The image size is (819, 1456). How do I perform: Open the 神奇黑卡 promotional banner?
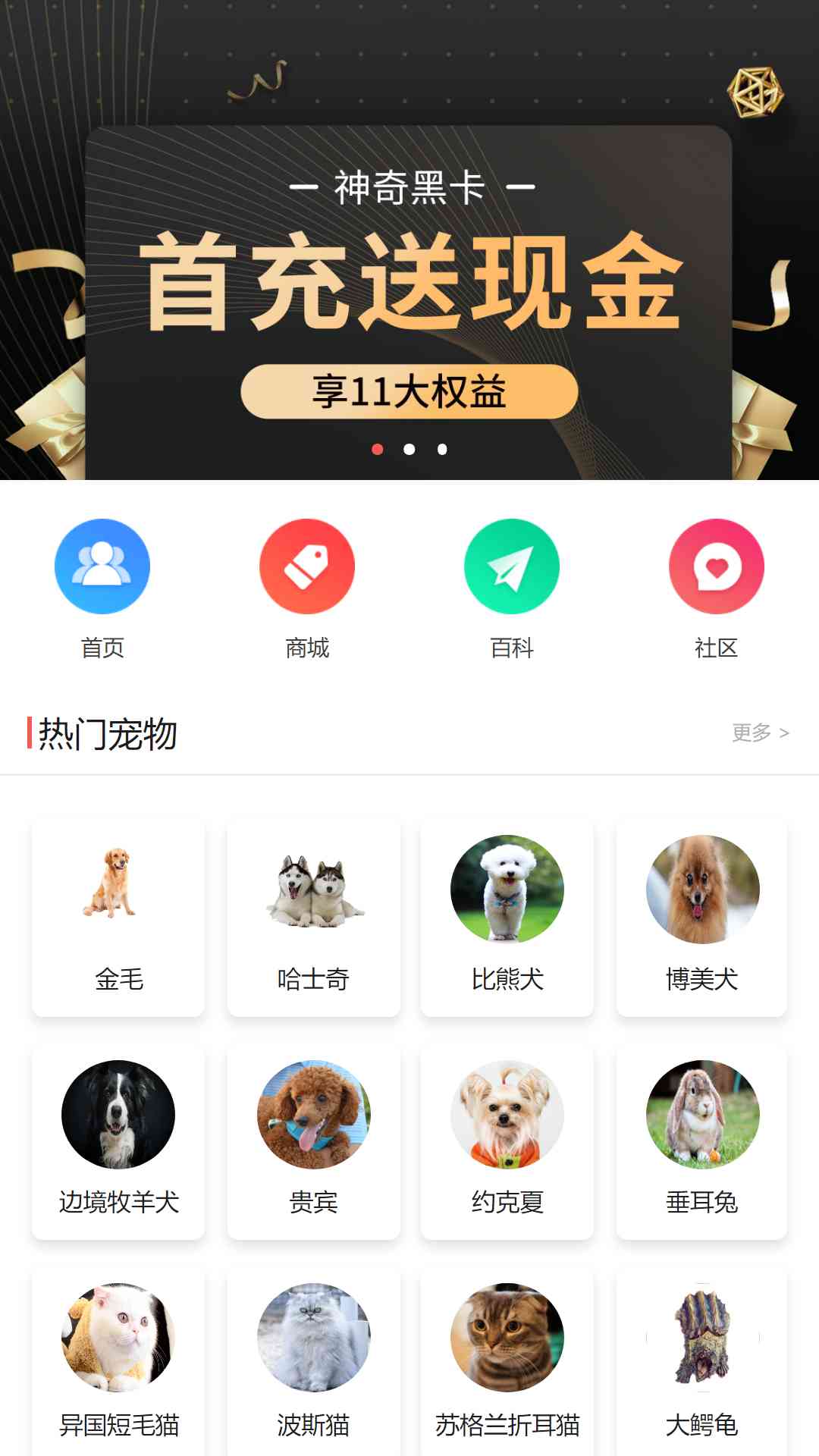(x=409, y=240)
